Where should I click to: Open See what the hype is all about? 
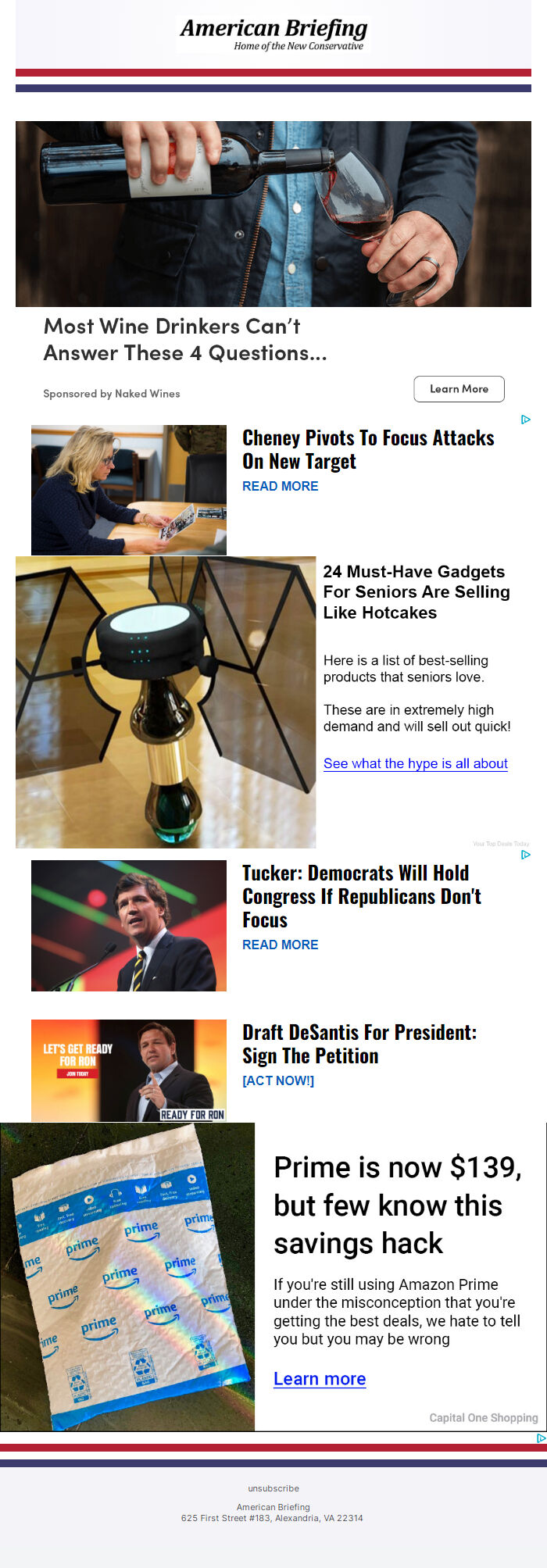pyautogui.click(x=415, y=763)
